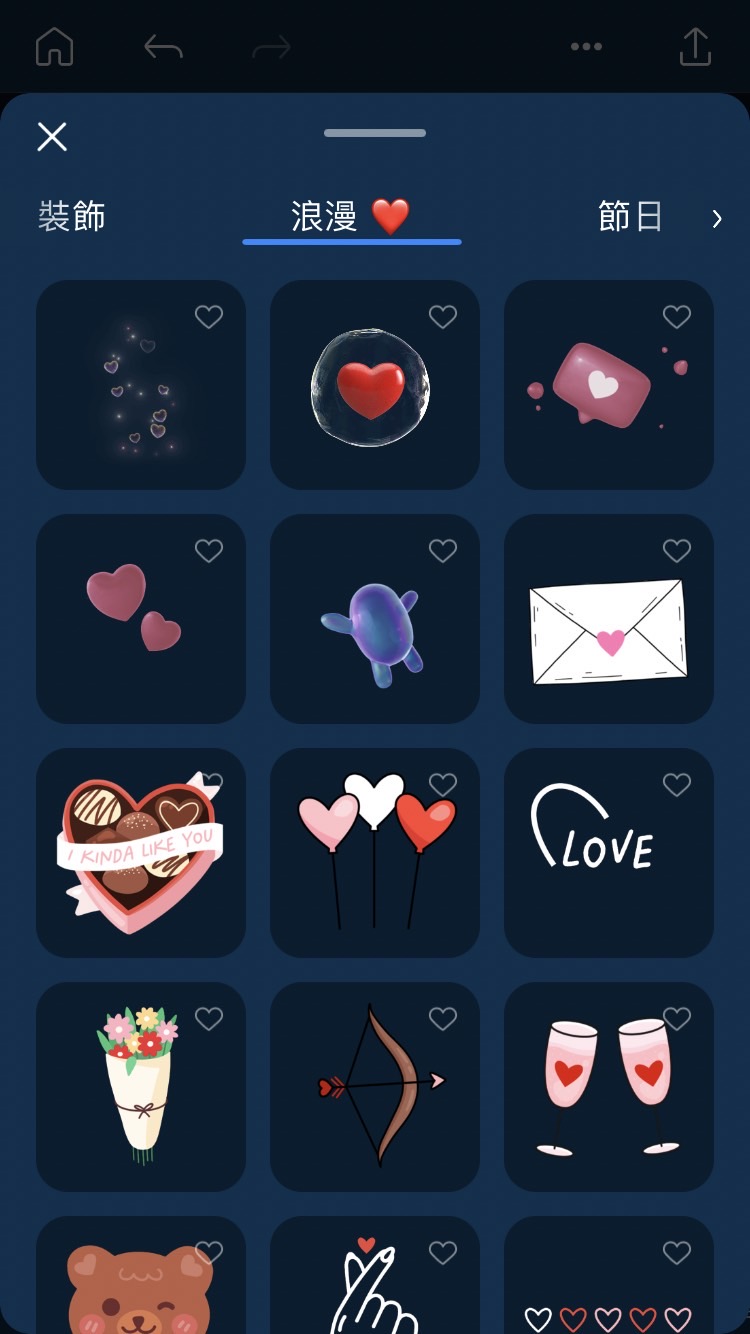Screen dimensions: 750x1334
Task: Favorite the two pink hearts sticker
Action: (209, 551)
